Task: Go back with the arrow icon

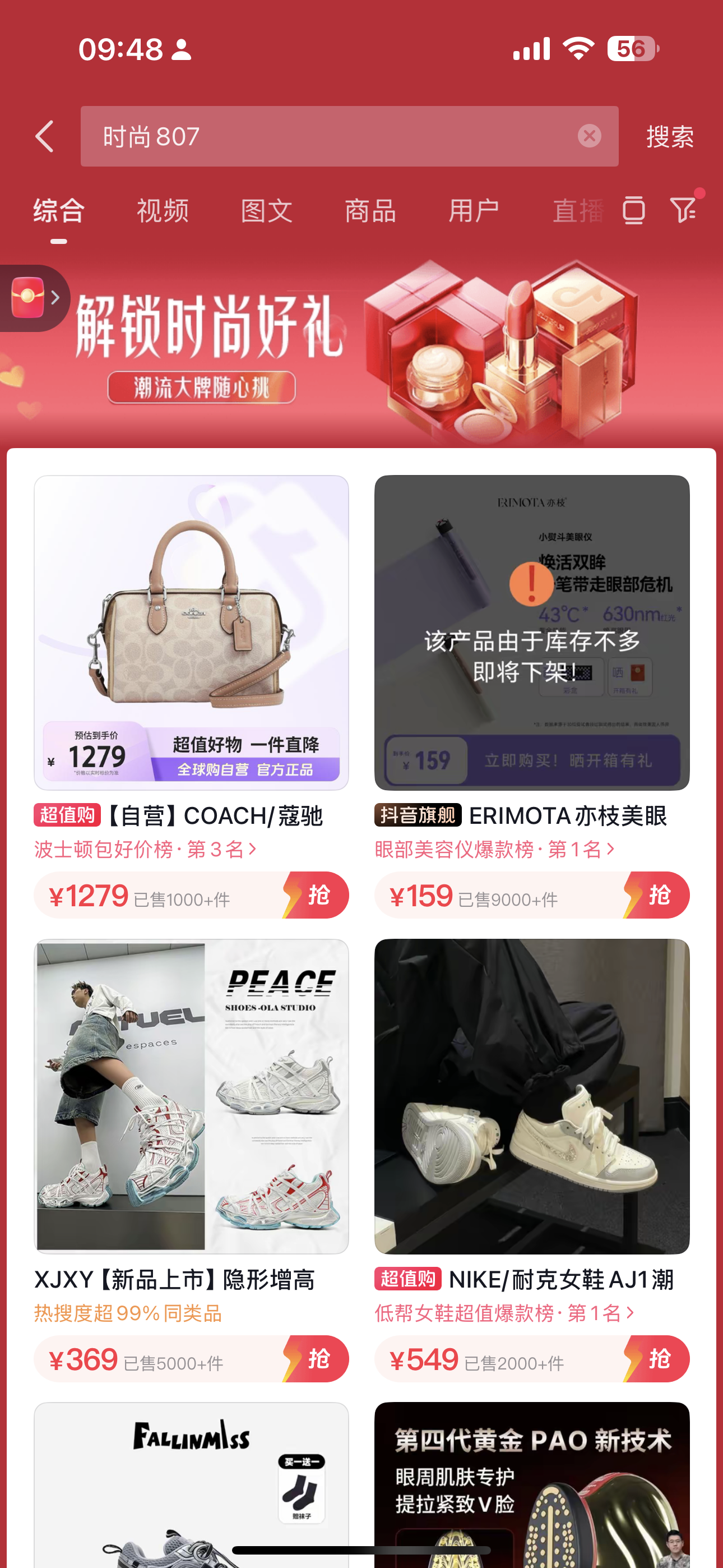Action: (45, 136)
